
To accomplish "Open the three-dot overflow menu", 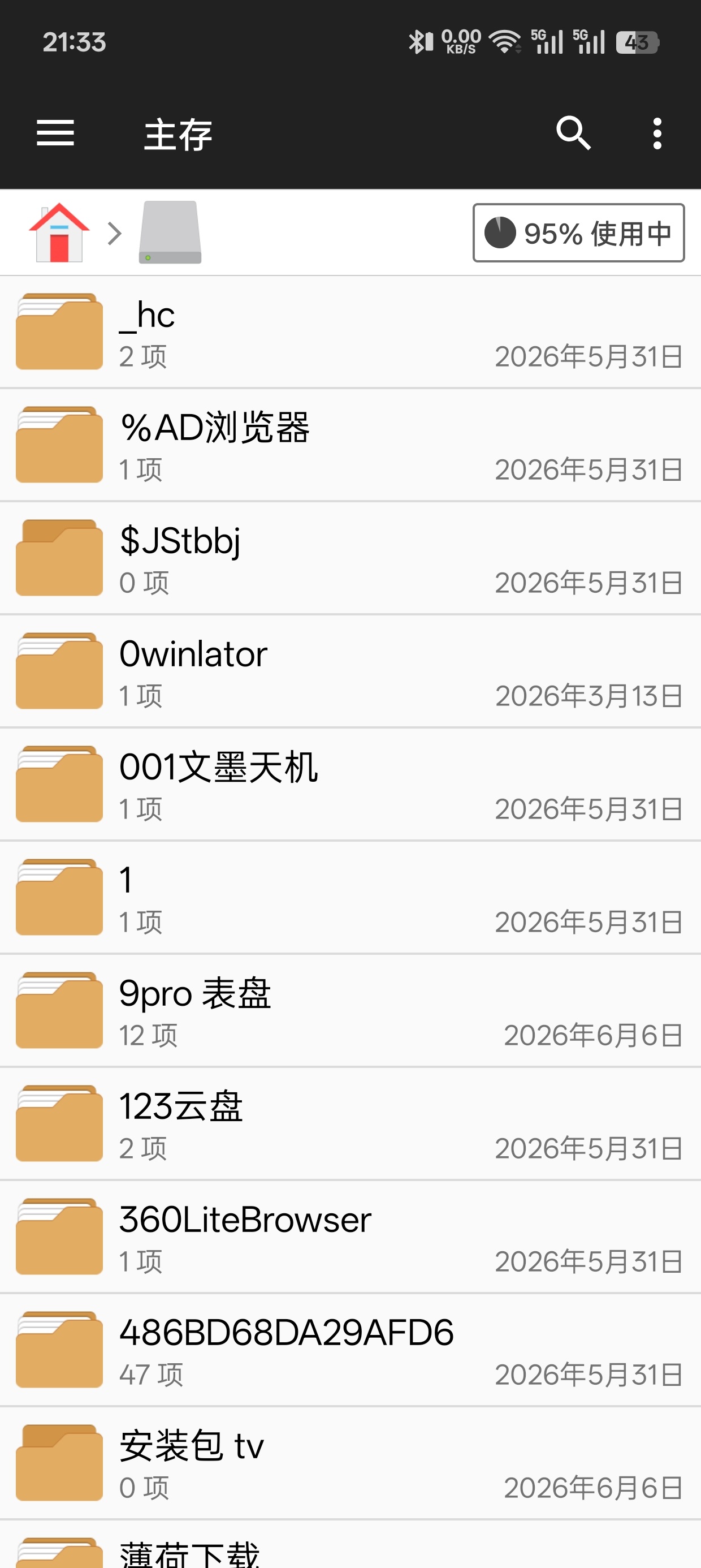I will [x=657, y=133].
